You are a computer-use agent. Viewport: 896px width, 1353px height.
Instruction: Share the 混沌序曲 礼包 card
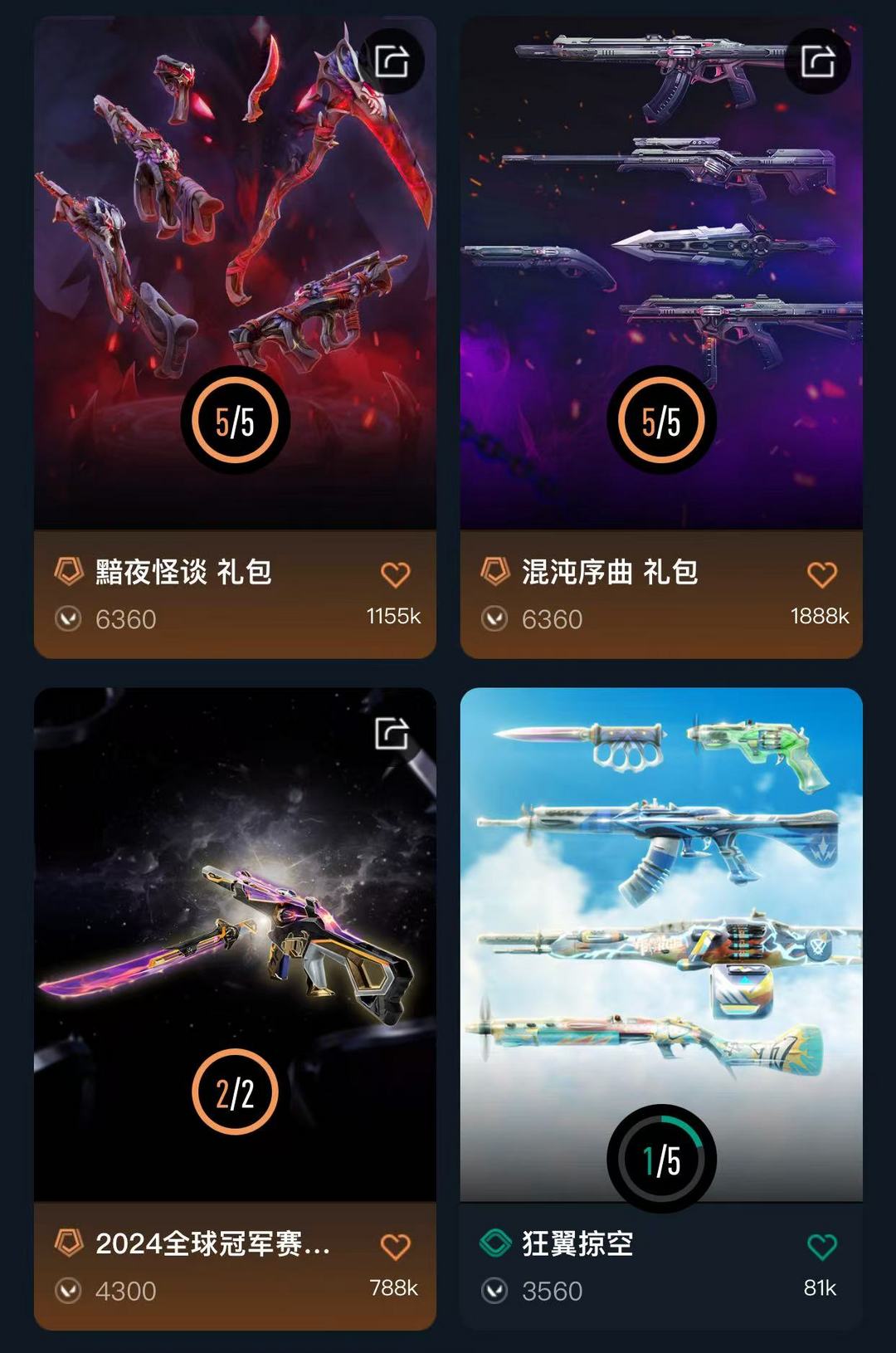coord(818,61)
